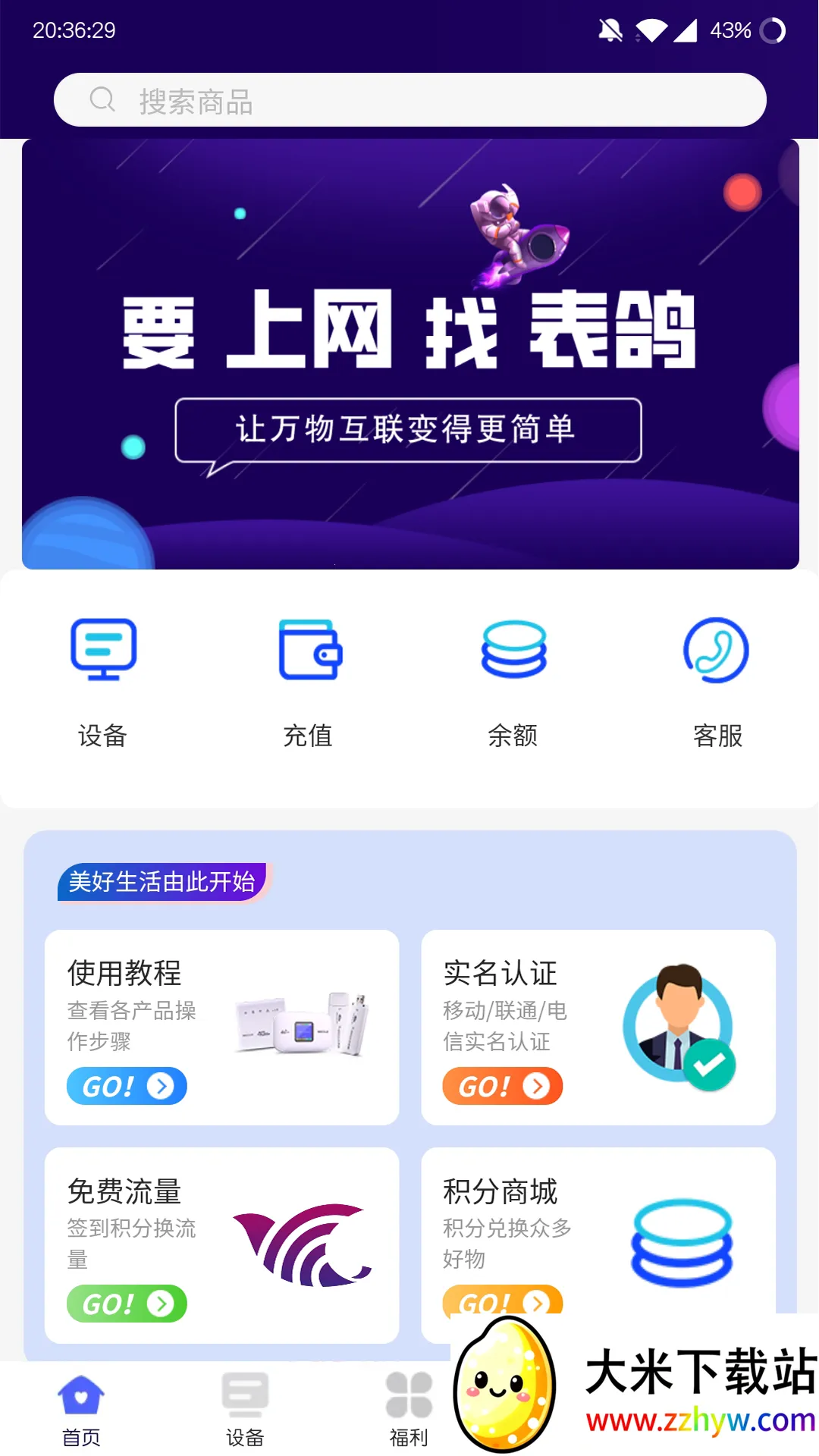Click the magnifier icon in the search bar
Image resolution: width=819 pixels, height=1456 pixels.
(103, 99)
